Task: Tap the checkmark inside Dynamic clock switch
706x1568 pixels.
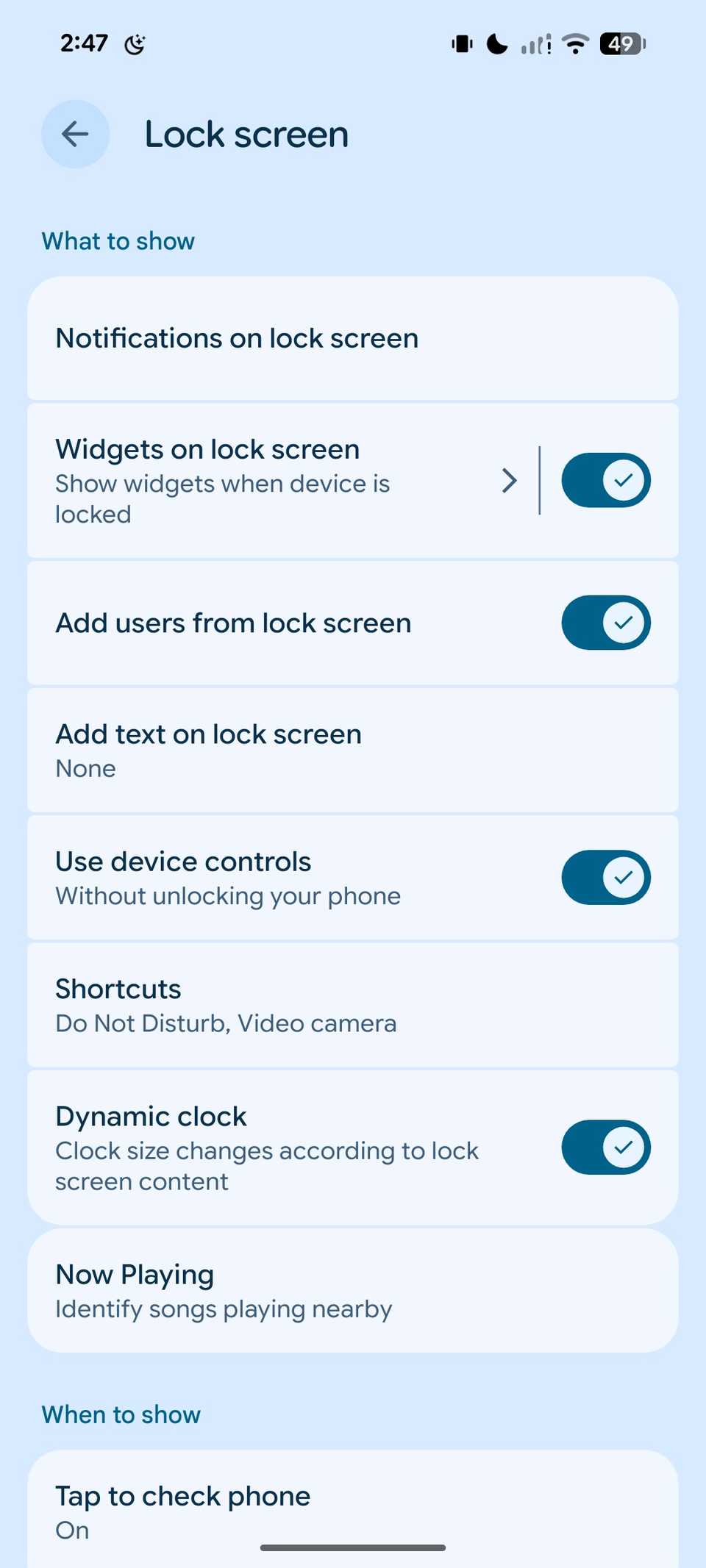Action: pyautogui.click(x=624, y=1147)
